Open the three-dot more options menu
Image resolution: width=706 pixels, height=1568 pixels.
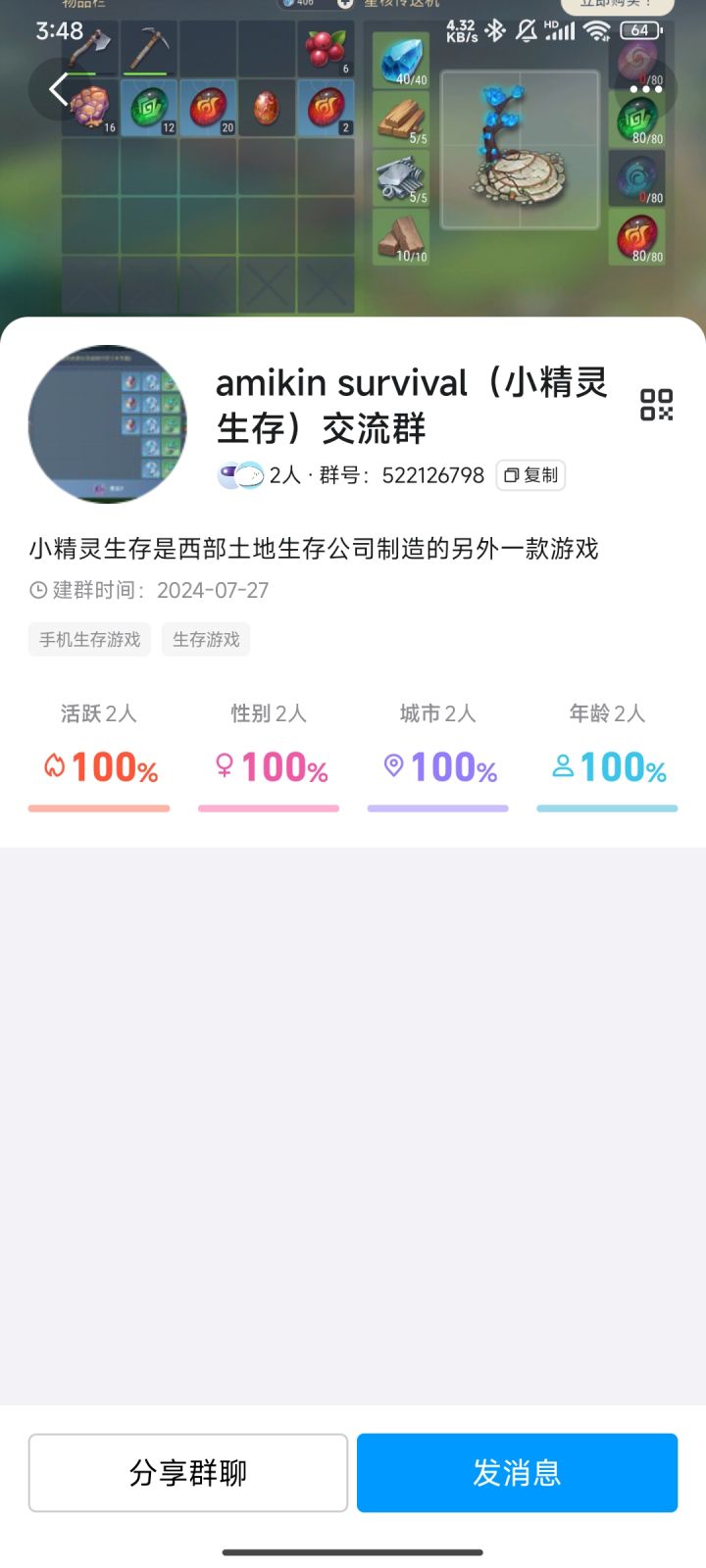[x=646, y=89]
